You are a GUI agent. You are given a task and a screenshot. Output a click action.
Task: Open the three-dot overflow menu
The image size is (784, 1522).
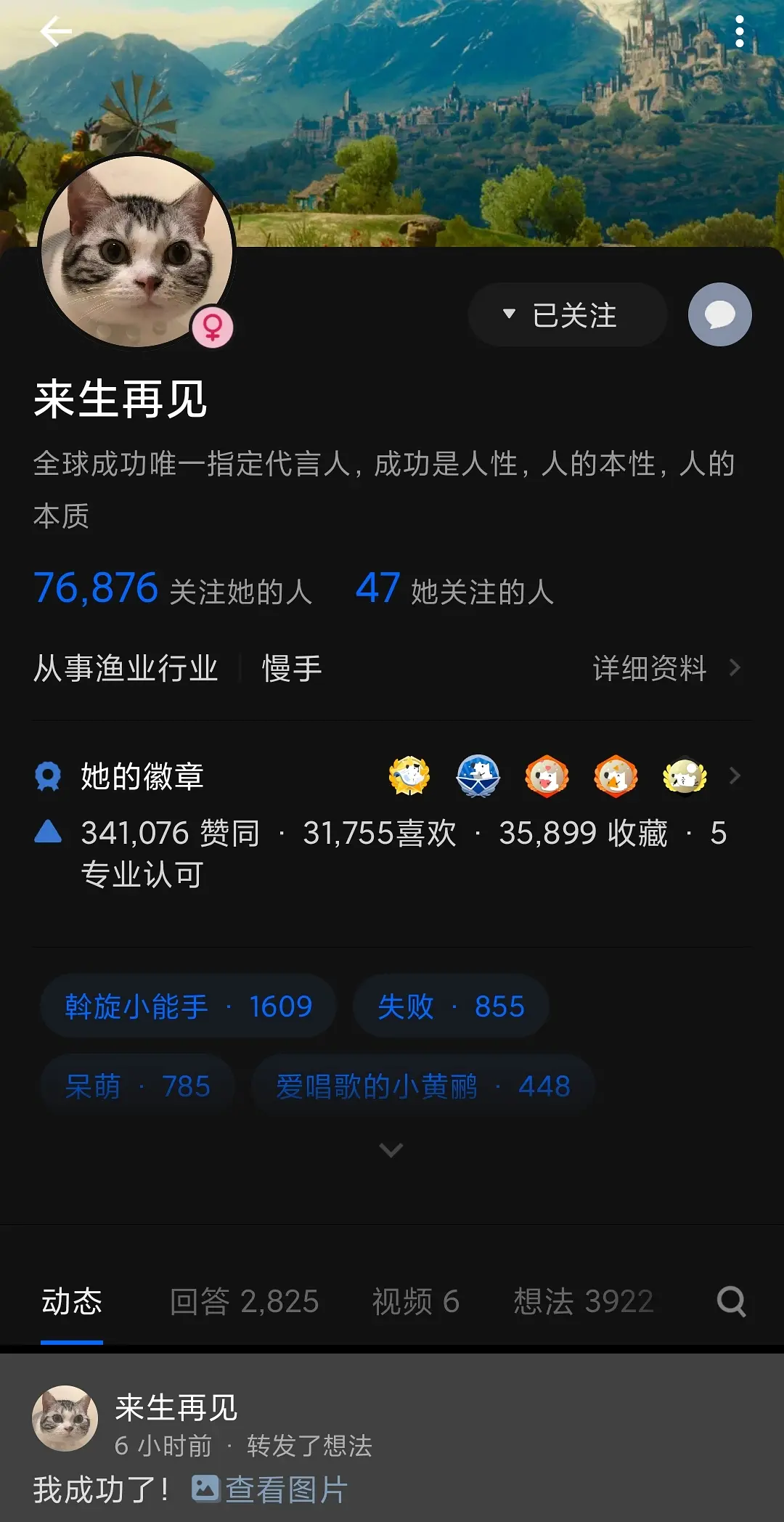coord(739,32)
